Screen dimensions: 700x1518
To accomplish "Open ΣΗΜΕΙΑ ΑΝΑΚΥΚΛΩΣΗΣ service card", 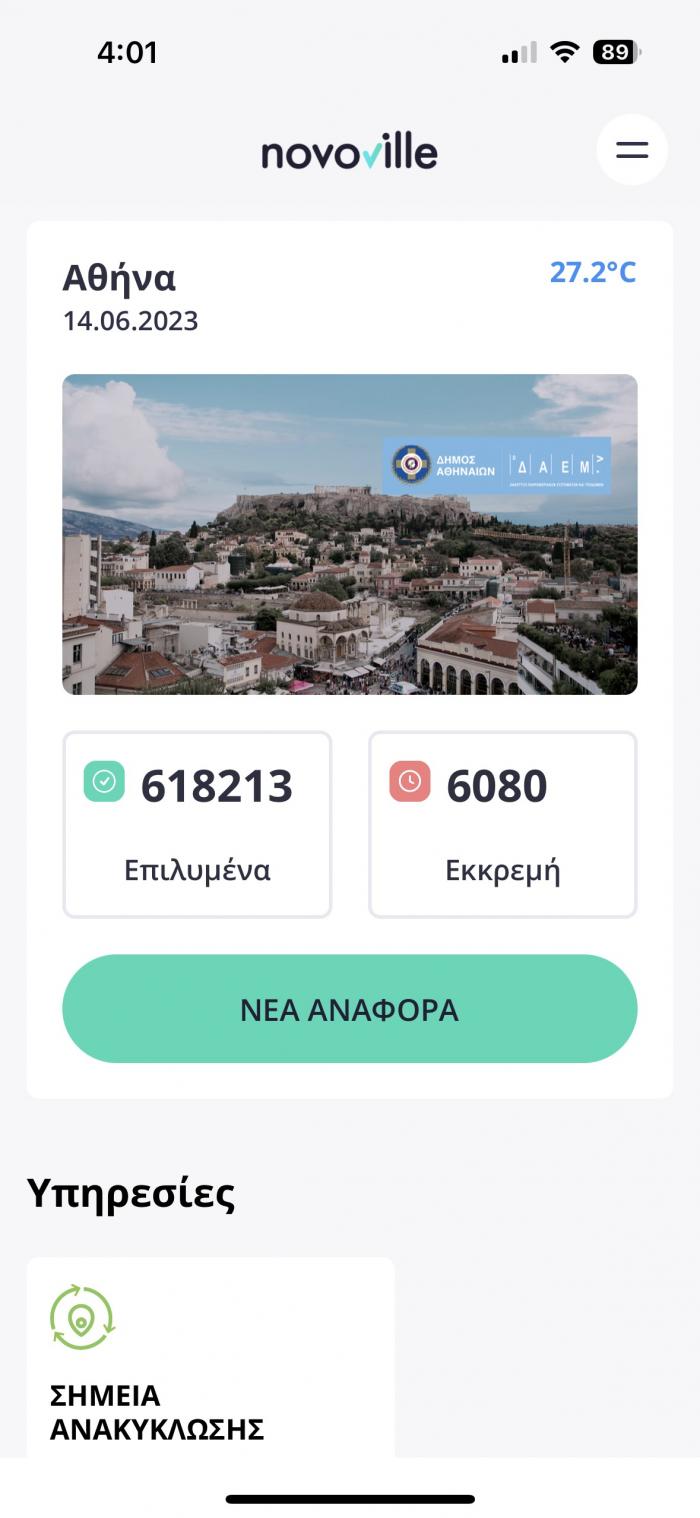I will pyautogui.click(x=210, y=1357).
